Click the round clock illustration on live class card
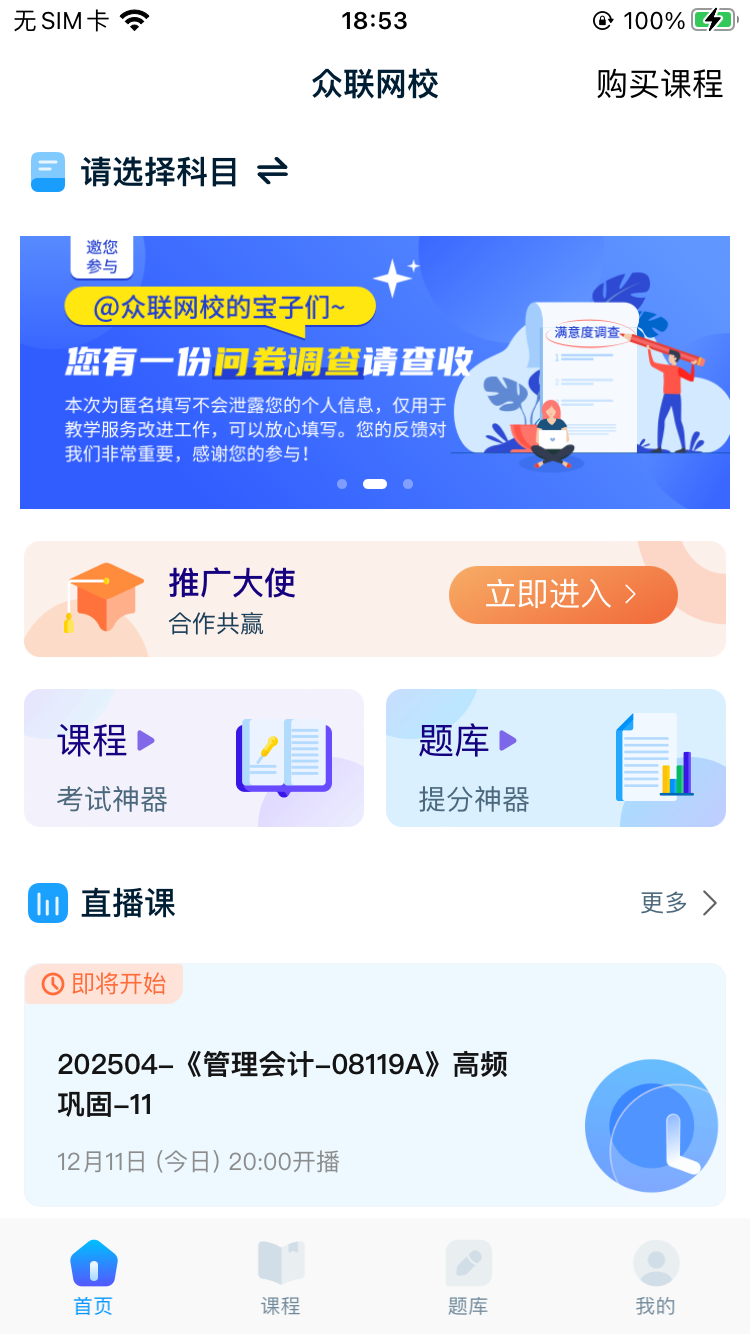The image size is (750, 1334). (651, 1125)
